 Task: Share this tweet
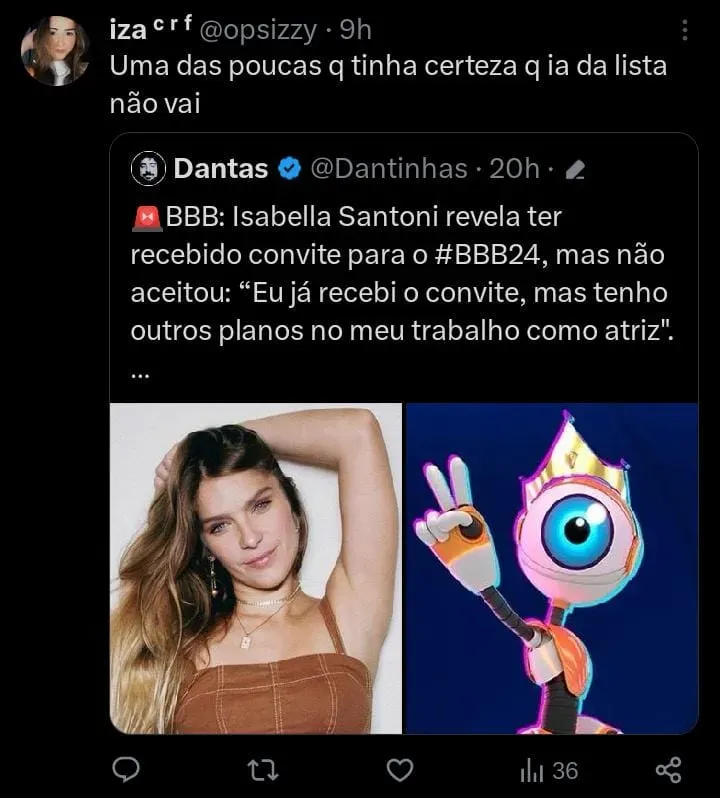click(x=667, y=769)
